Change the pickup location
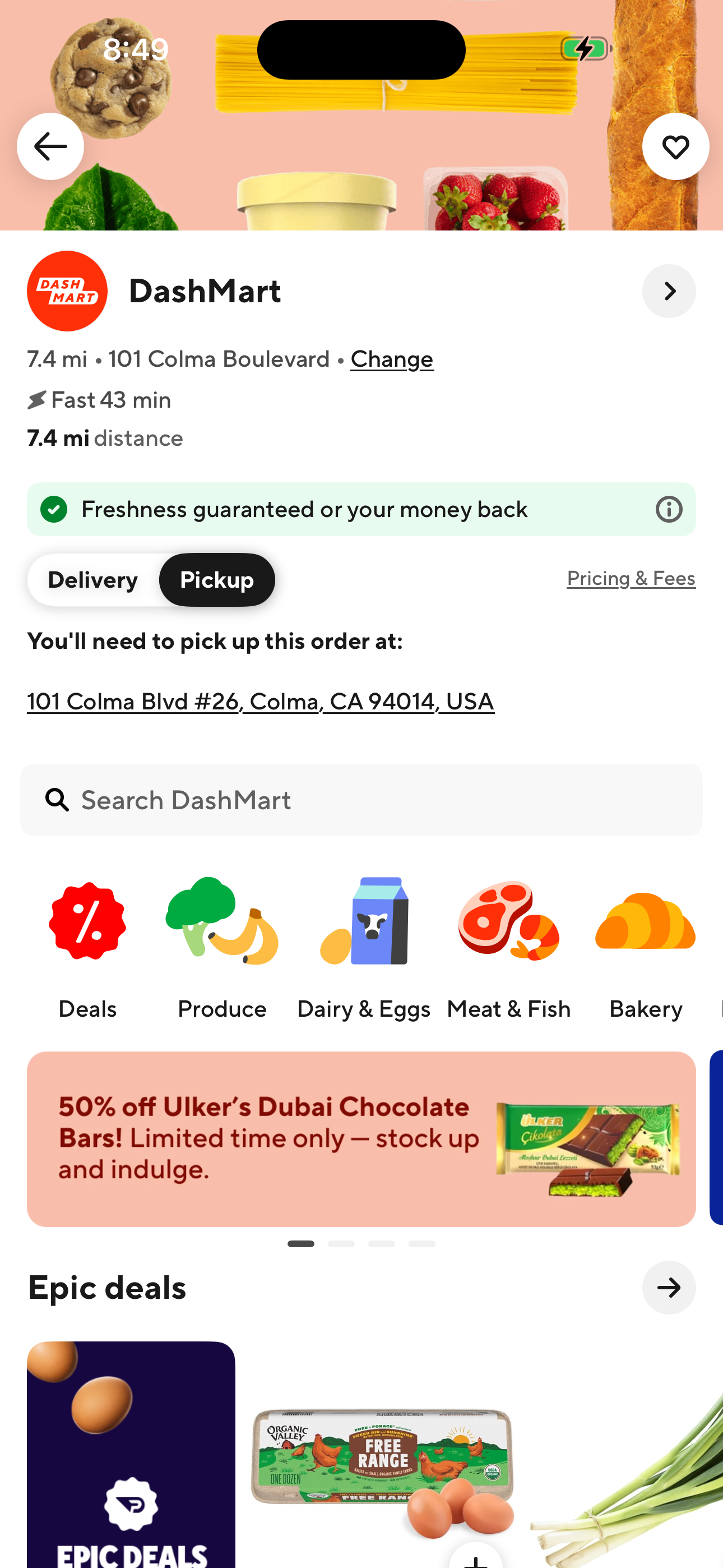 click(391, 358)
